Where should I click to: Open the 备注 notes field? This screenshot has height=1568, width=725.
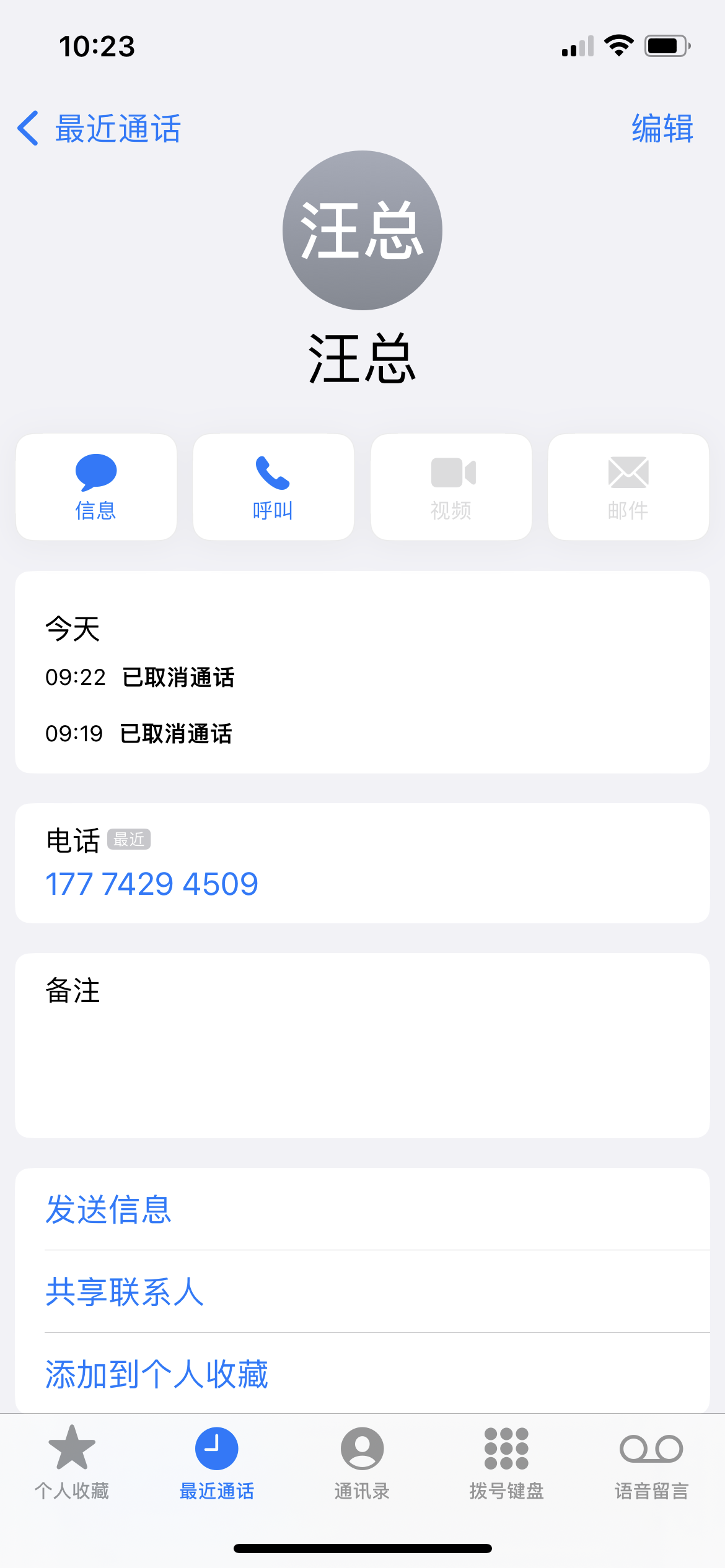(362, 1045)
